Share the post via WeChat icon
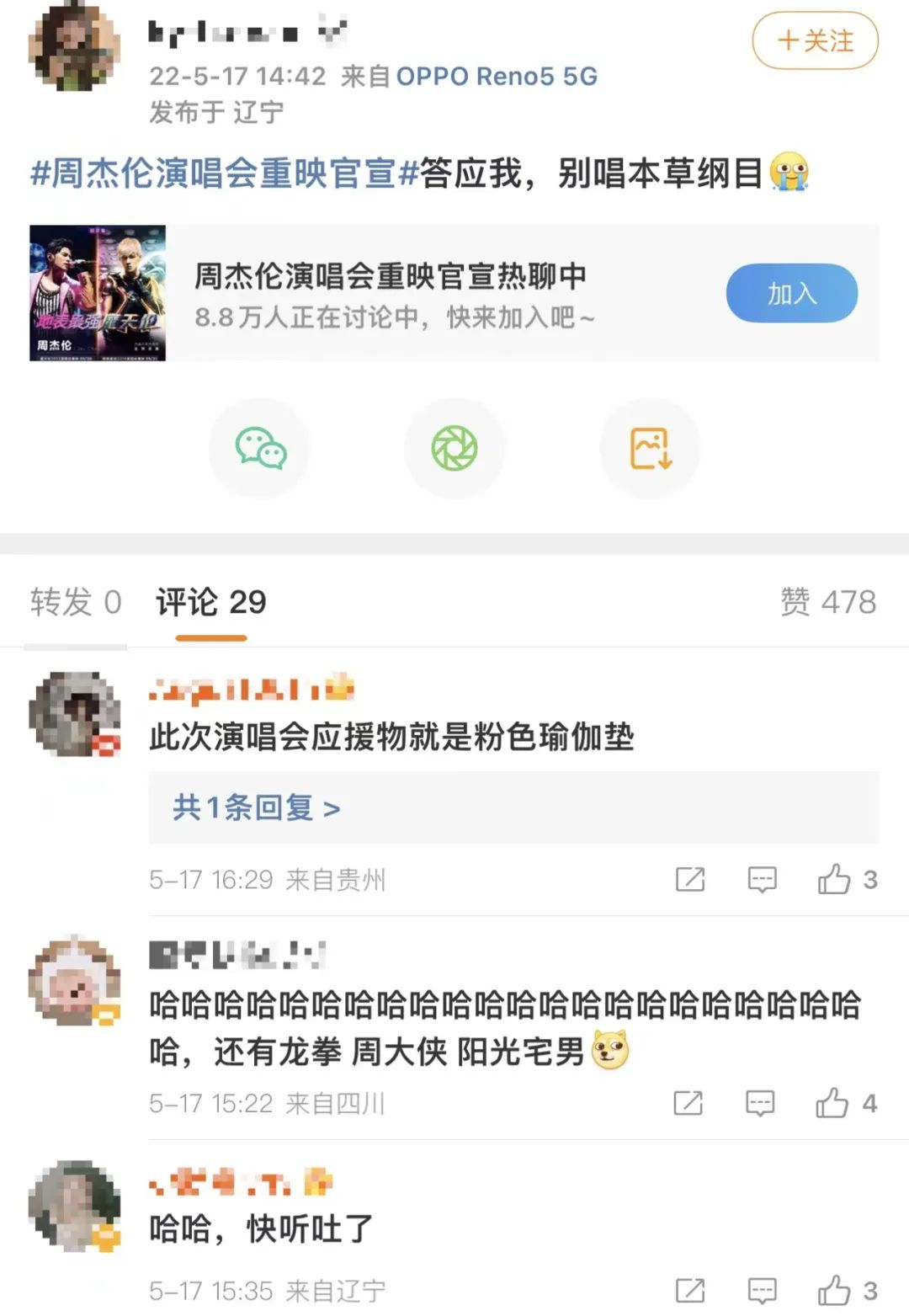Viewport: 909px width, 1316px height. point(260,448)
